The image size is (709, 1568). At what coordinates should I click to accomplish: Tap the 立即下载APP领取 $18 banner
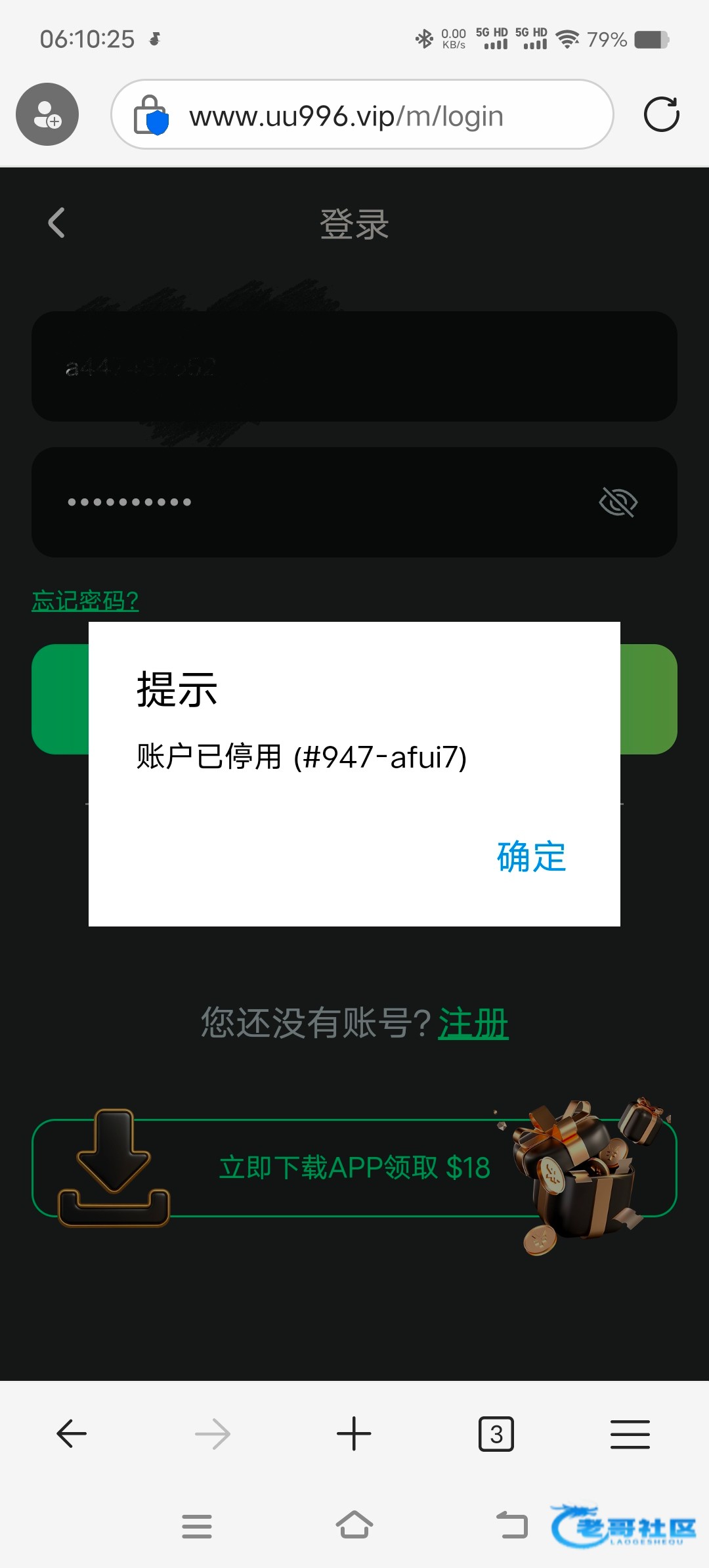click(354, 1167)
